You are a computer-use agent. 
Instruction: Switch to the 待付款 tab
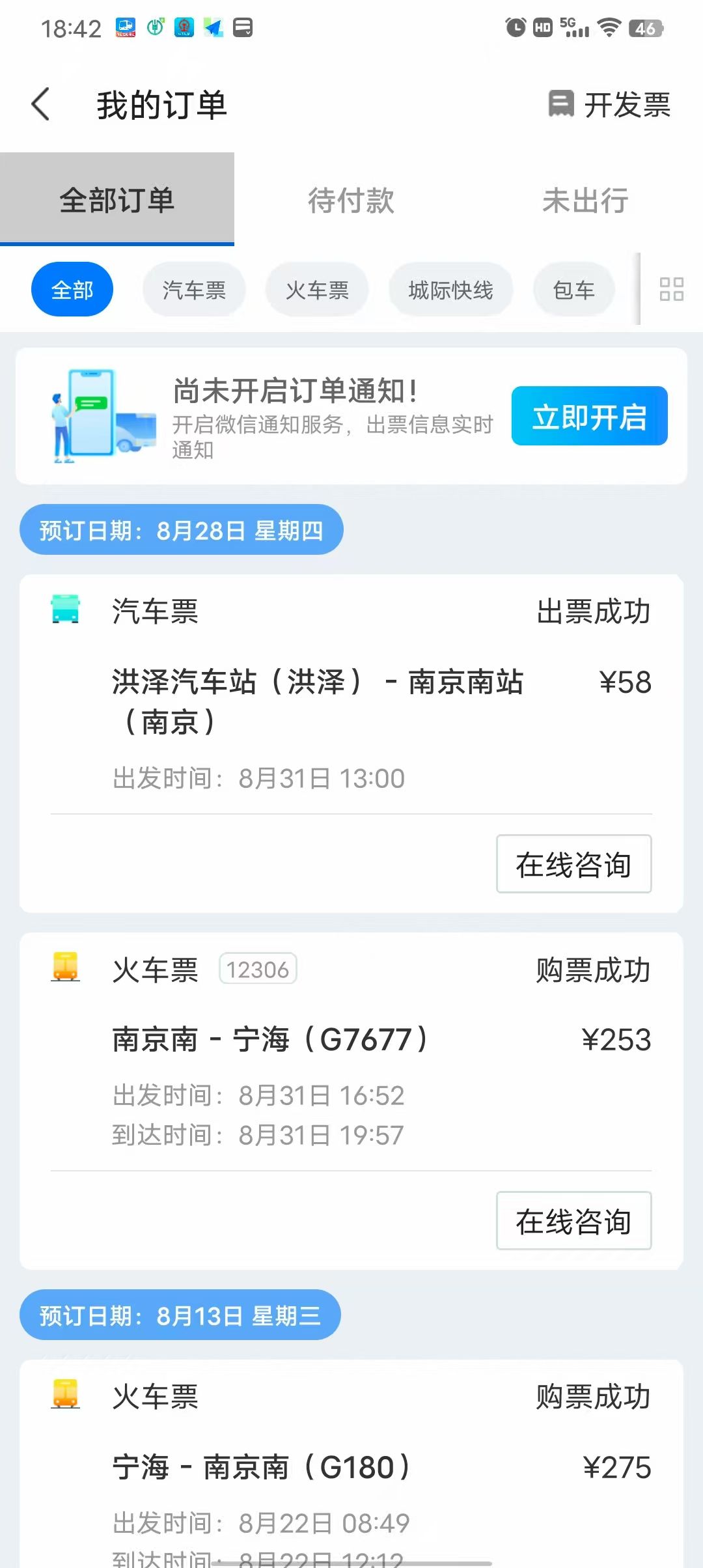pos(351,200)
